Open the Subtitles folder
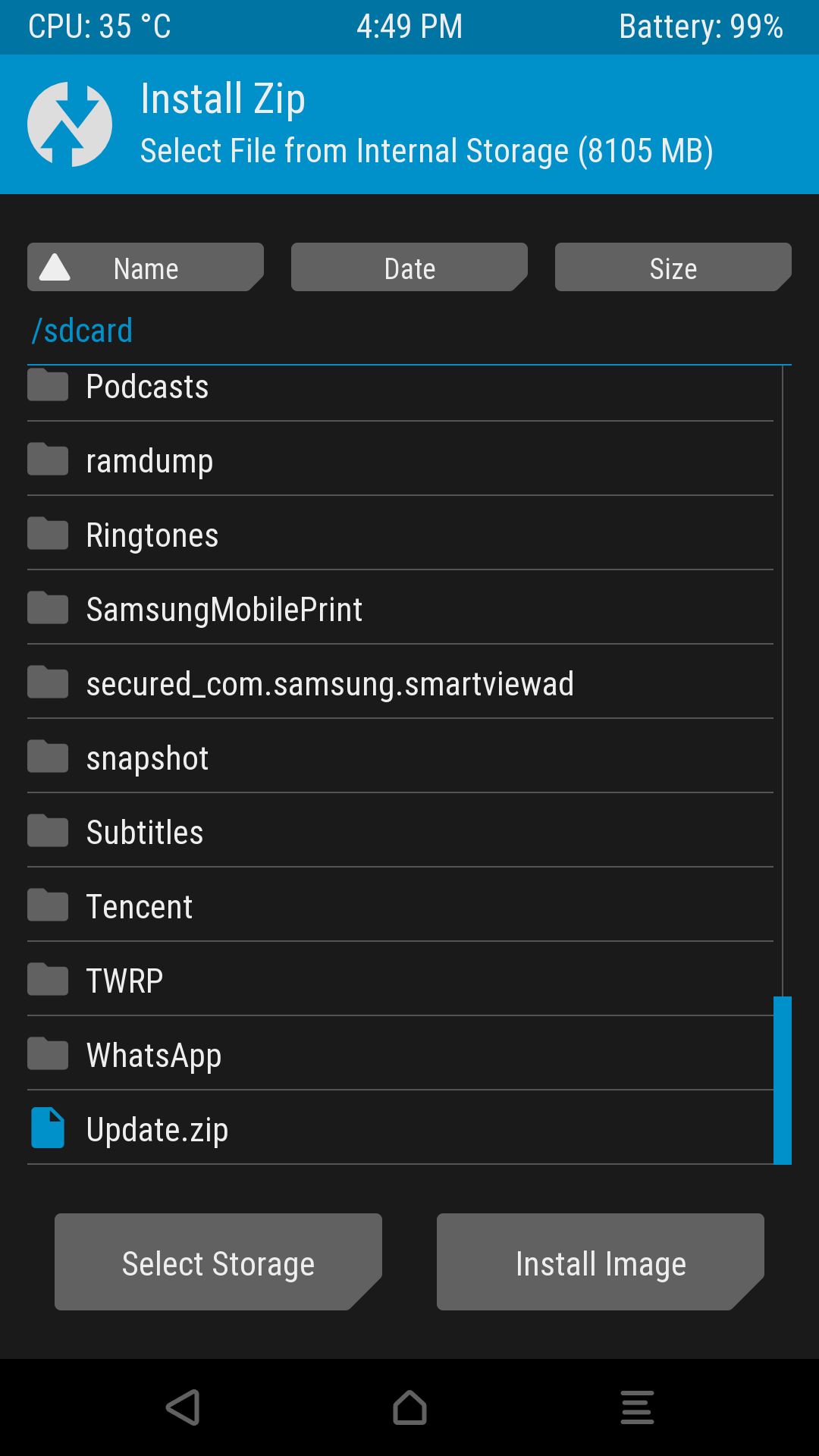Image resolution: width=819 pixels, height=1456 pixels. tap(400, 831)
